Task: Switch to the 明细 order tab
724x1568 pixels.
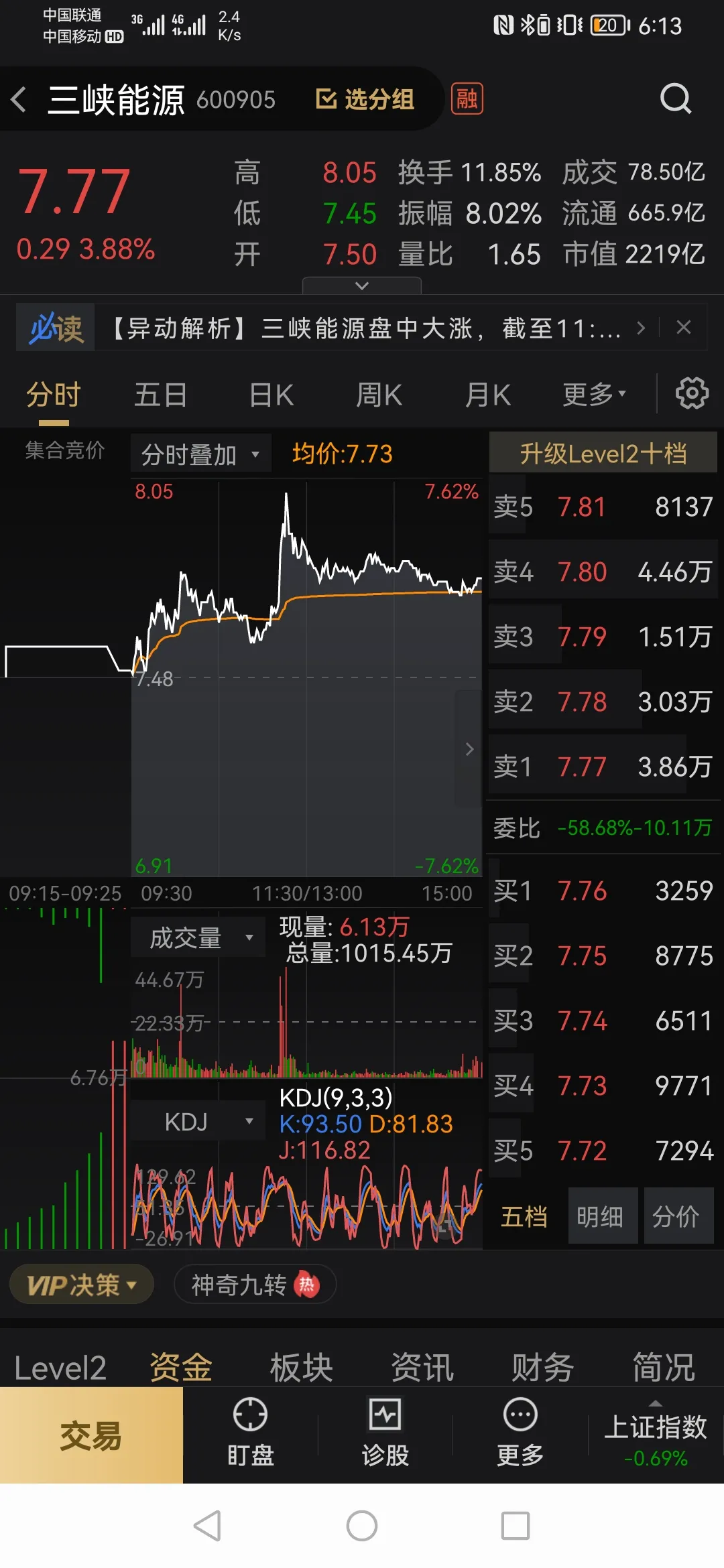Action: click(x=601, y=1216)
